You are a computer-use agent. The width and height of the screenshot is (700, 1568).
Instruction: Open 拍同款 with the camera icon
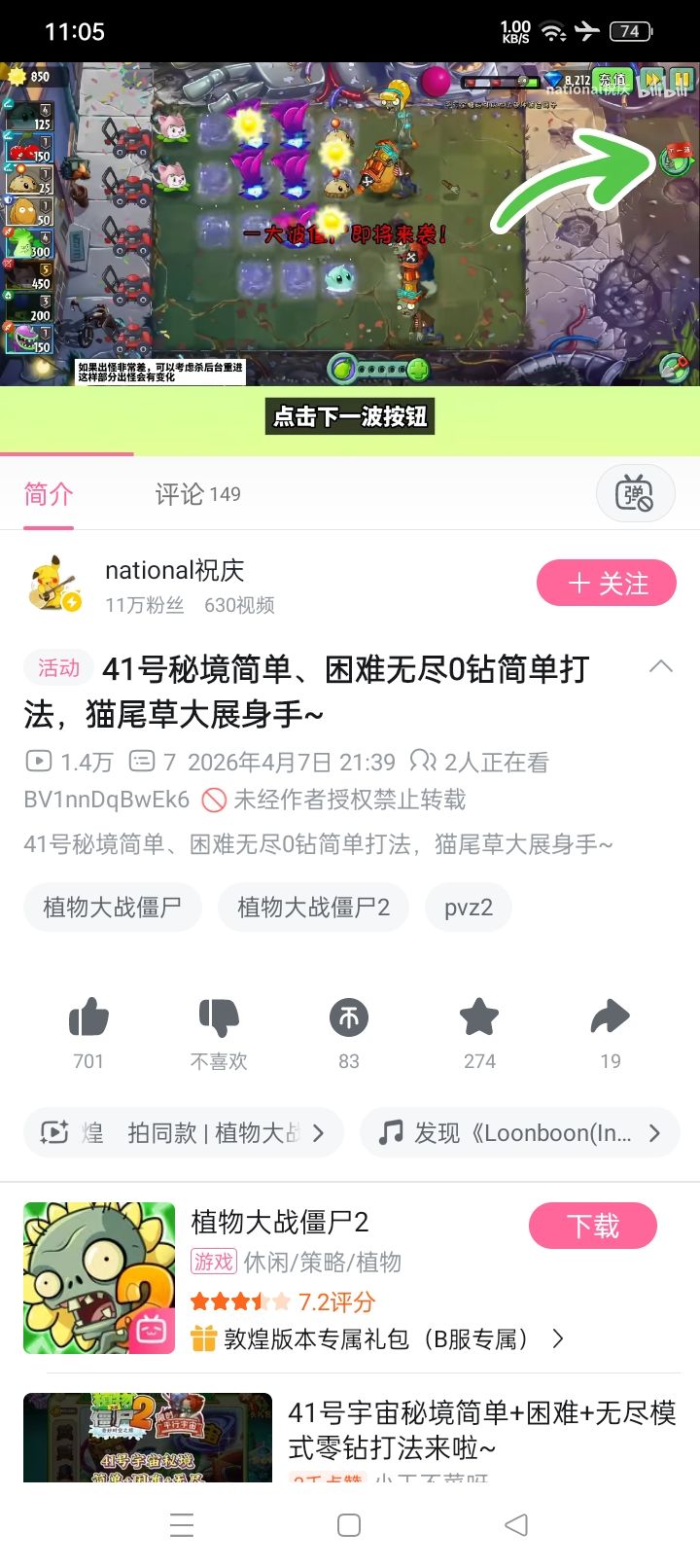pyautogui.click(x=55, y=1132)
